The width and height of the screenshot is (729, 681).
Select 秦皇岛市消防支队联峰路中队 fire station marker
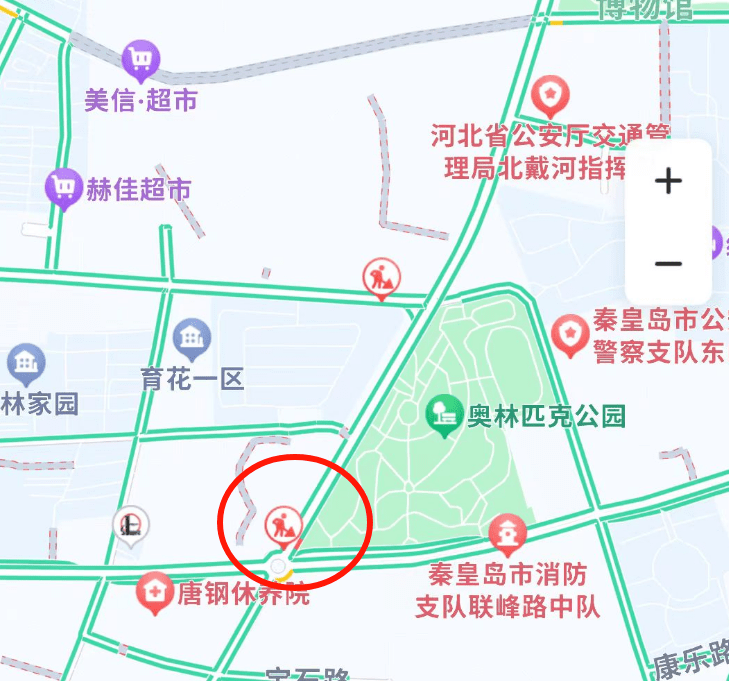[x=508, y=535]
